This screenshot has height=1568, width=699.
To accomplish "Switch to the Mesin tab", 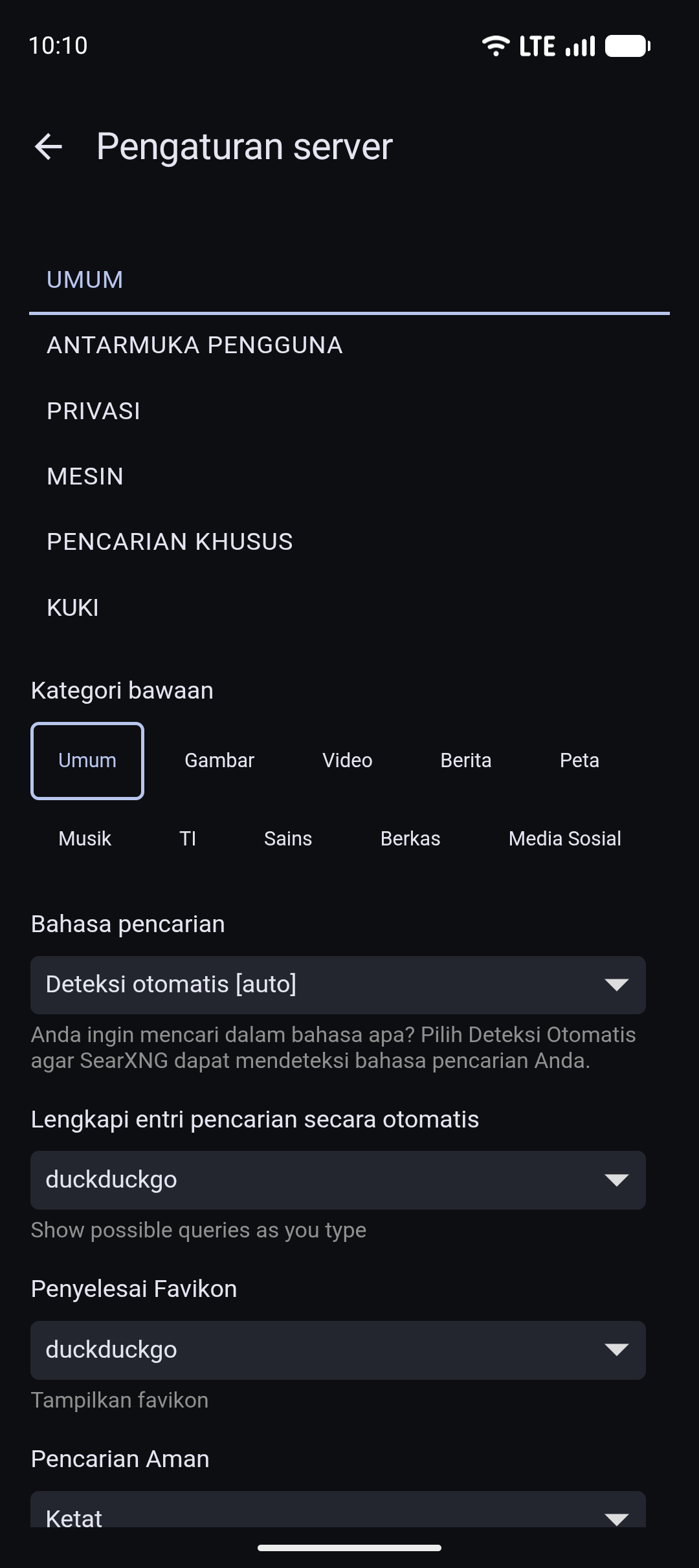I will point(85,477).
